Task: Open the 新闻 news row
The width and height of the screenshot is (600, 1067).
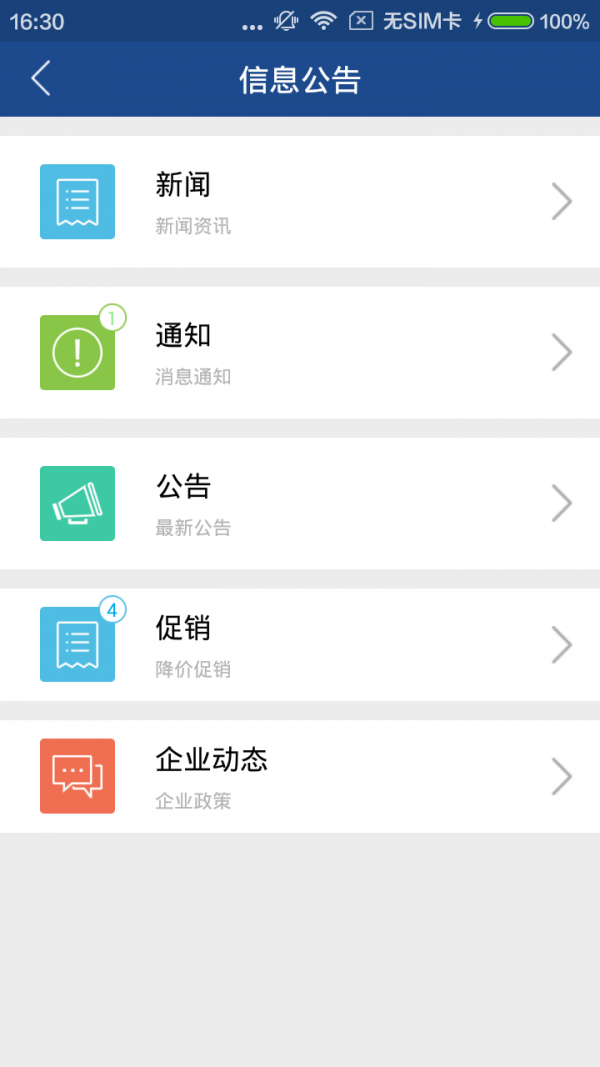Action: click(x=300, y=202)
